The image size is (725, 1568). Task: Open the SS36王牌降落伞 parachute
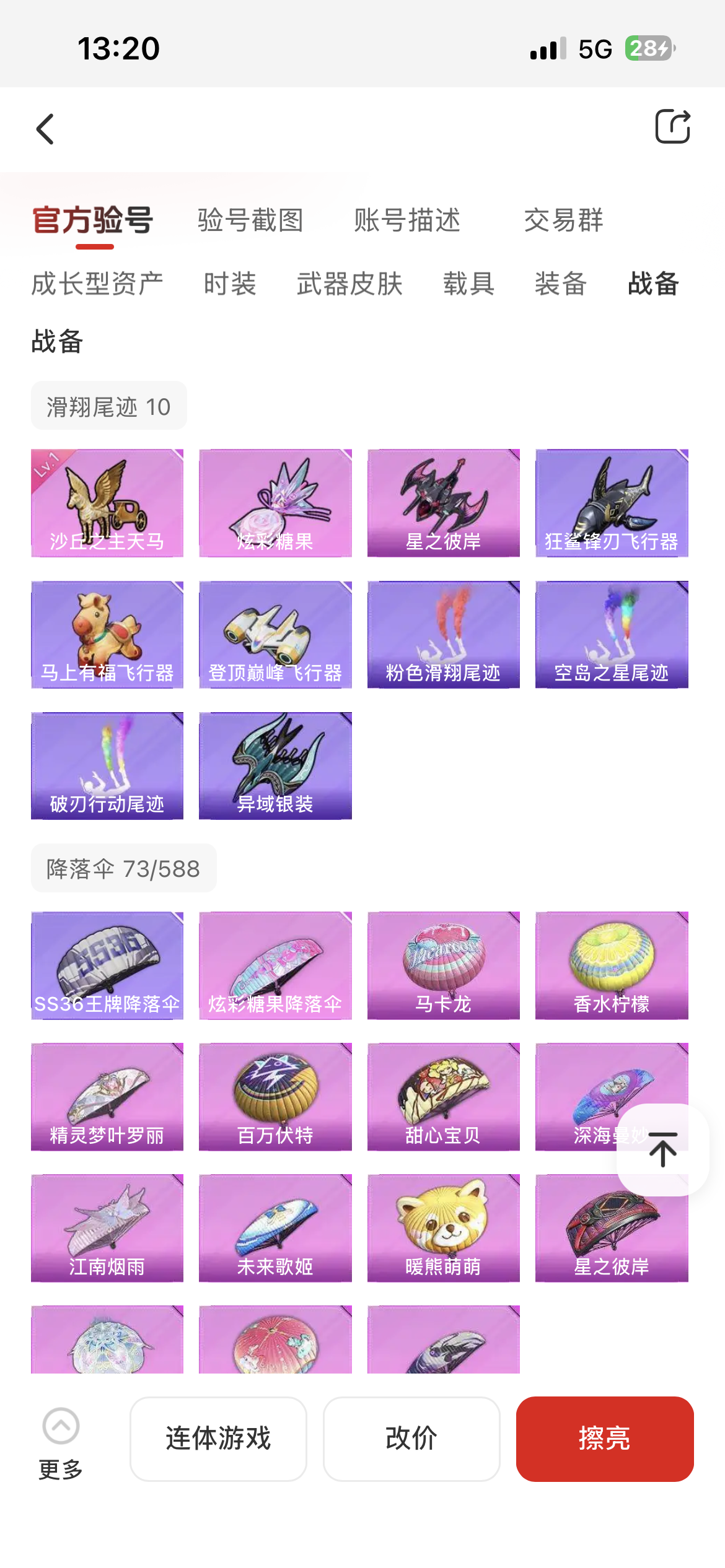pyautogui.click(x=107, y=965)
